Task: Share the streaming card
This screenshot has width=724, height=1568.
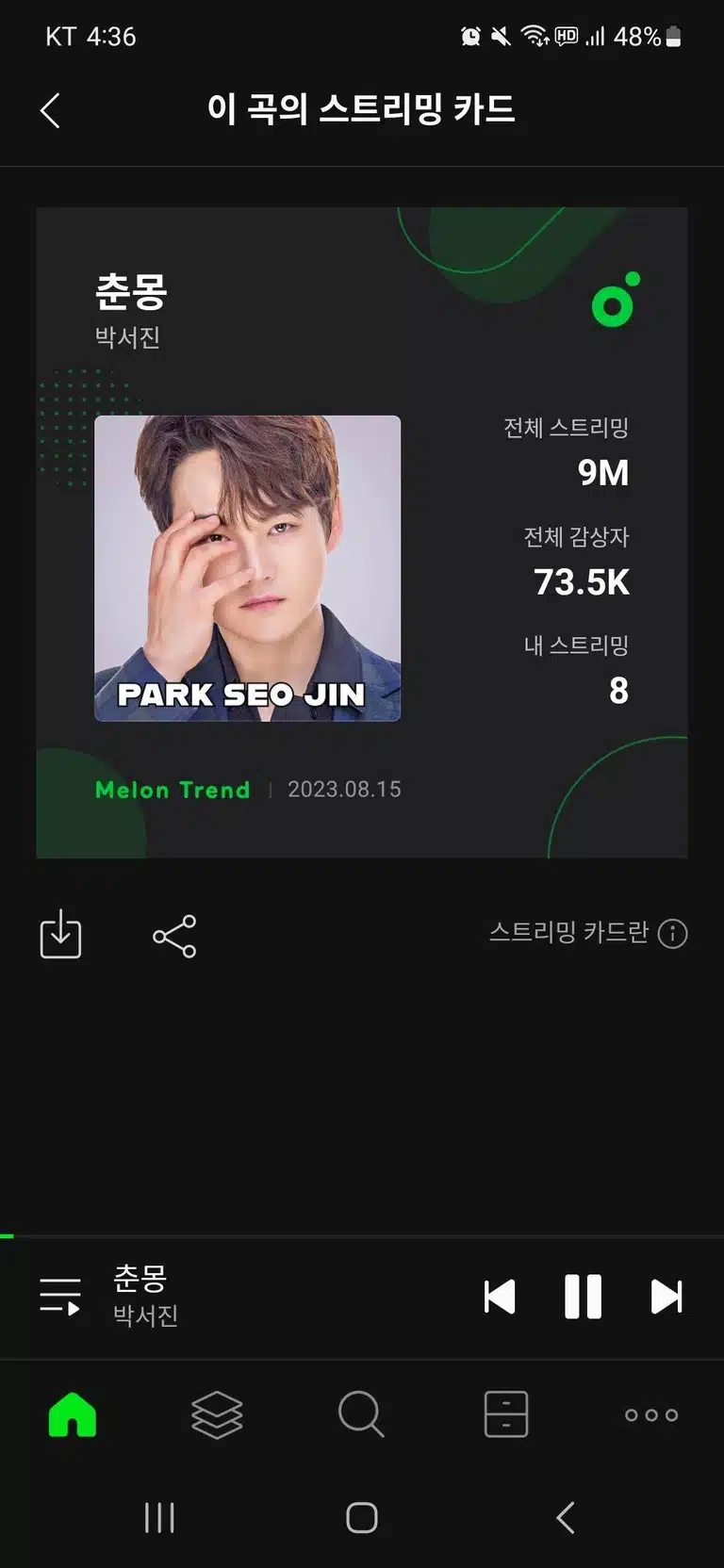Action: 174,936
